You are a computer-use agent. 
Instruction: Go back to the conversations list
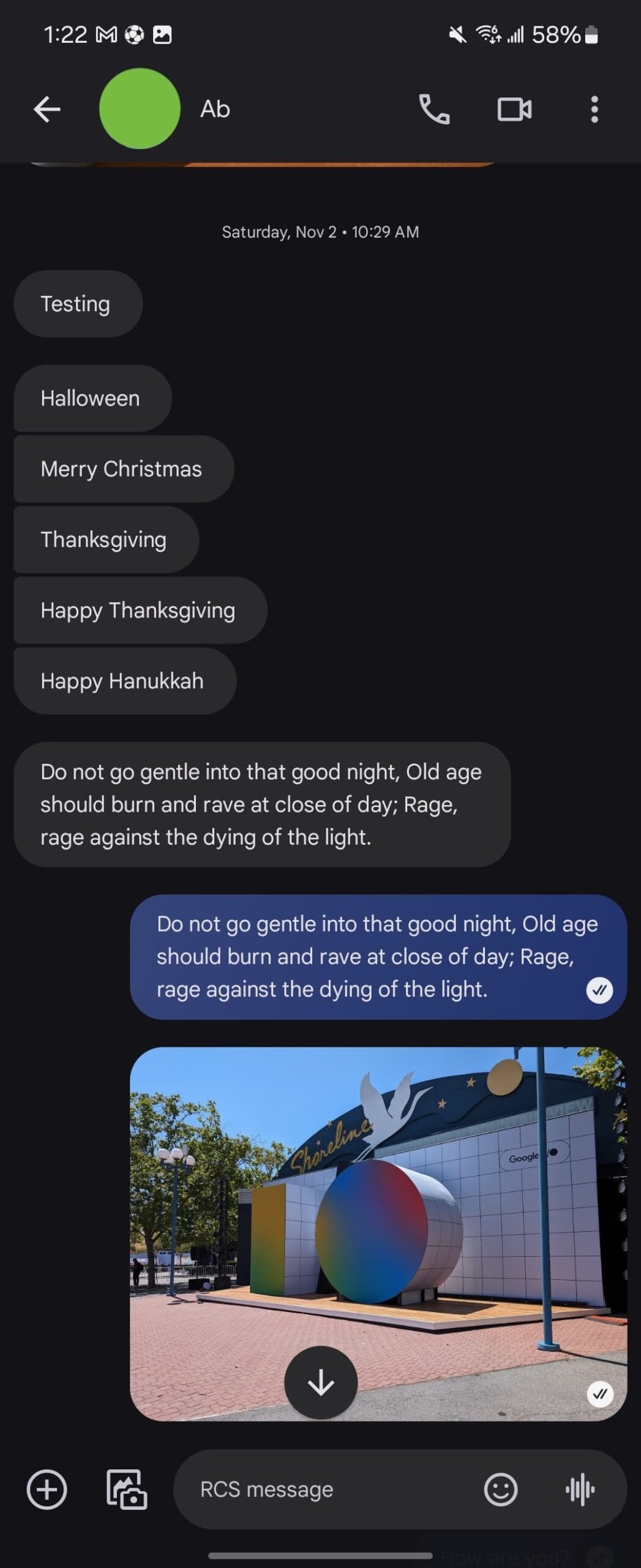pos(47,110)
